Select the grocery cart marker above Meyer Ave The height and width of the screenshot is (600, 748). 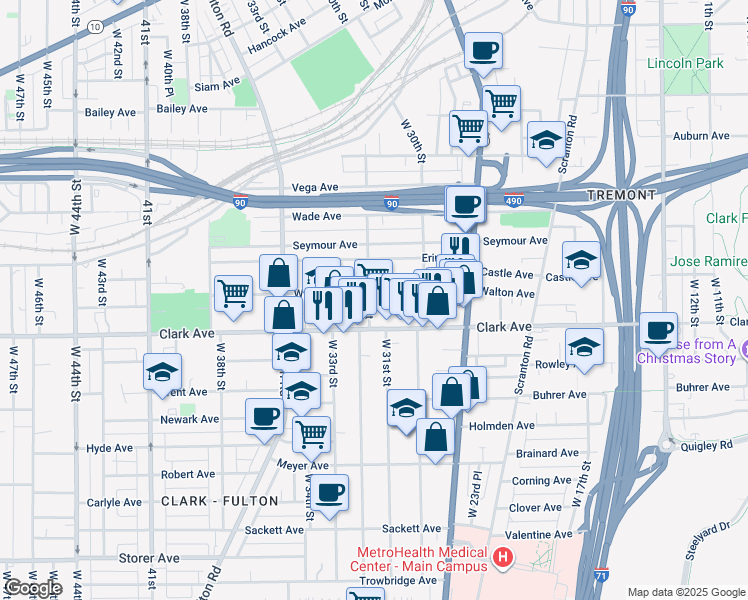312,434
